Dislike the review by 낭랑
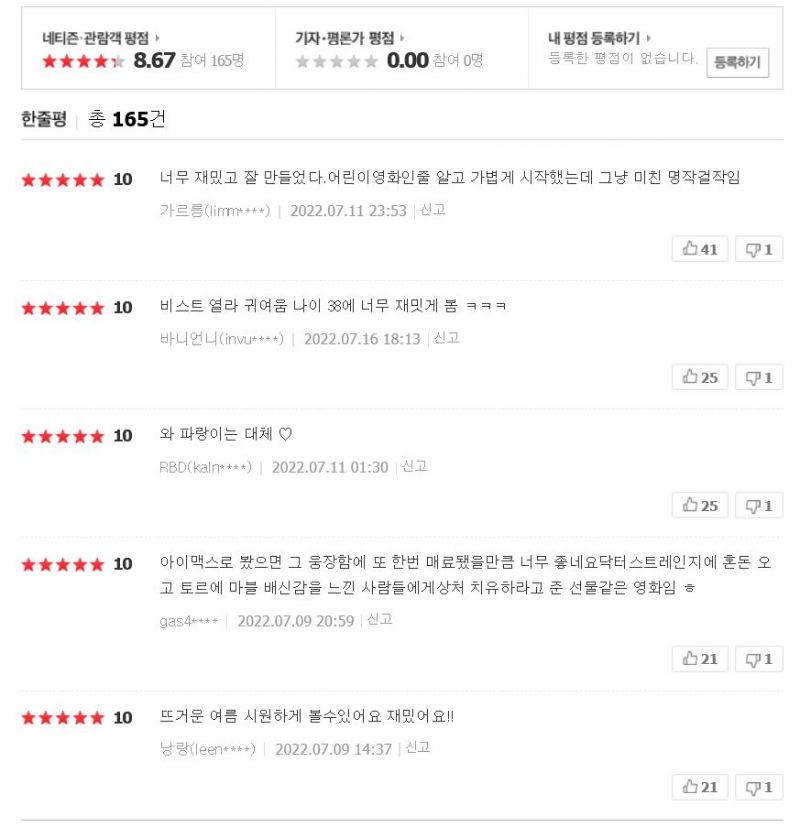 tap(759, 787)
